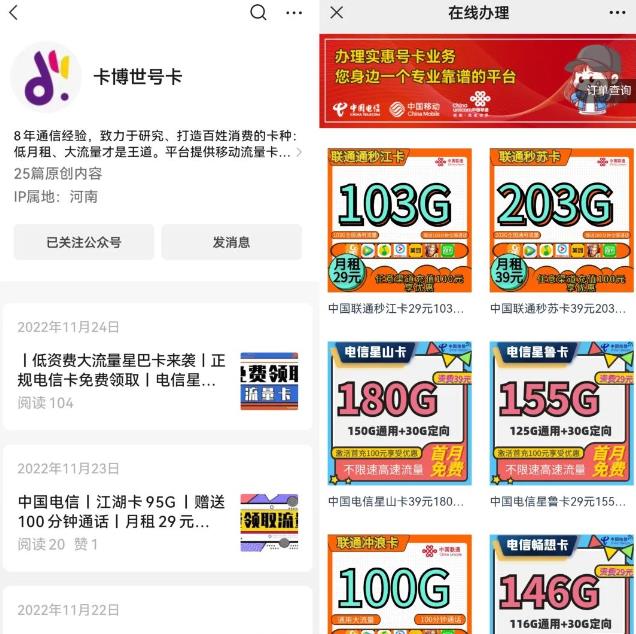Viewport: 636px width, 634px height.
Task: Expand the account description with the chevron
Action: coord(299,152)
